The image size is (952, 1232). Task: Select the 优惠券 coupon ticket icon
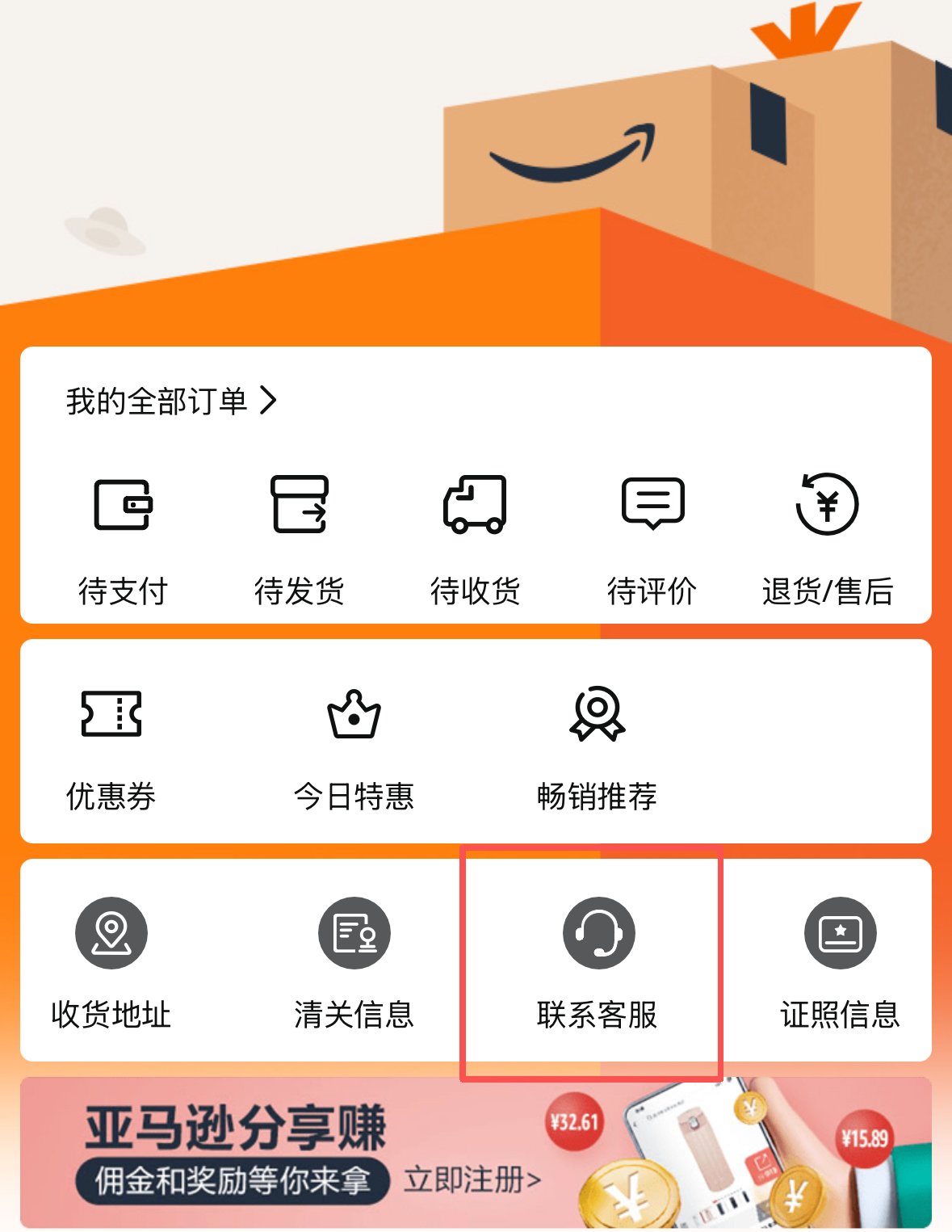113,715
